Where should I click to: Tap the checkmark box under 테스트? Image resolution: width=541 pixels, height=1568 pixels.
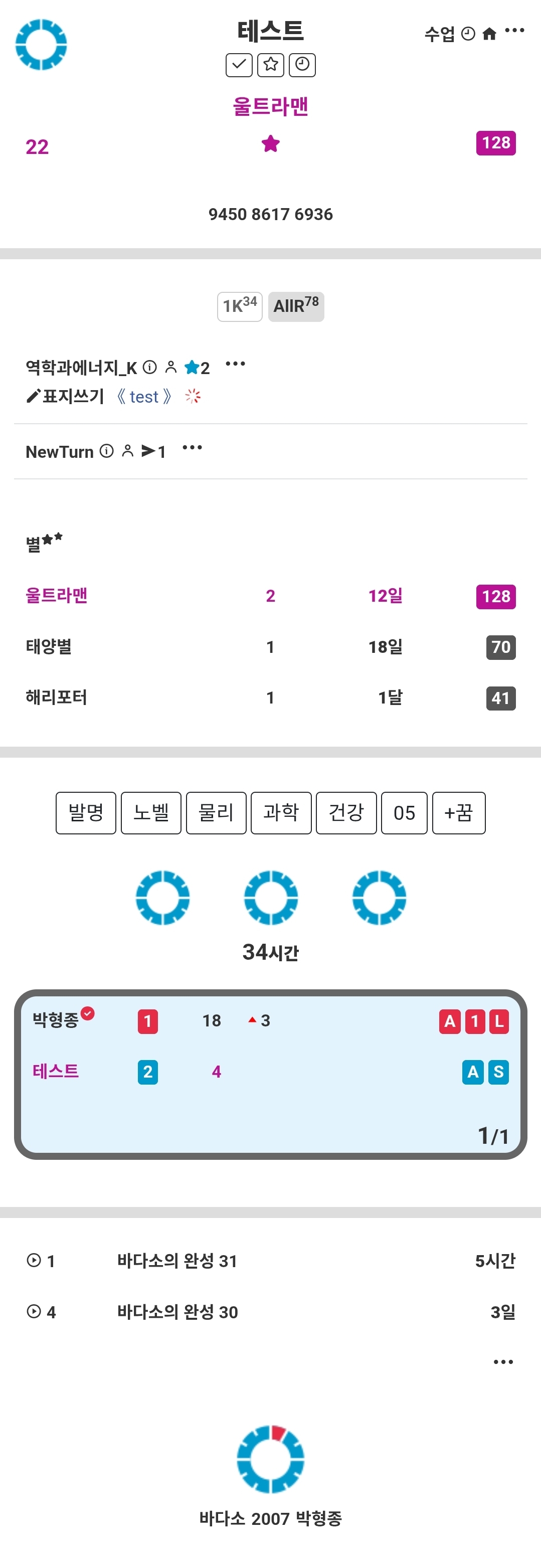click(239, 65)
